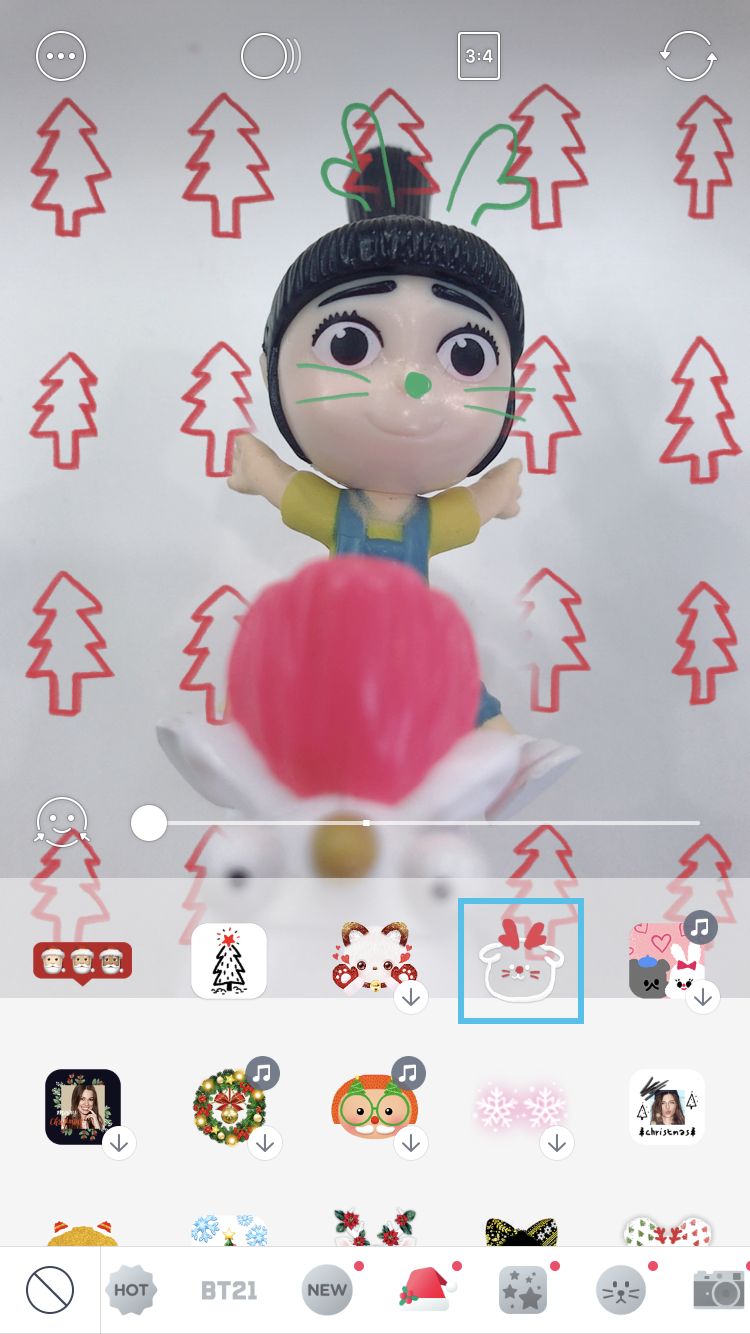Image resolution: width=750 pixels, height=1334 pixels.
Task: Open the NEW sticker tab
Action: (327, 1290)
